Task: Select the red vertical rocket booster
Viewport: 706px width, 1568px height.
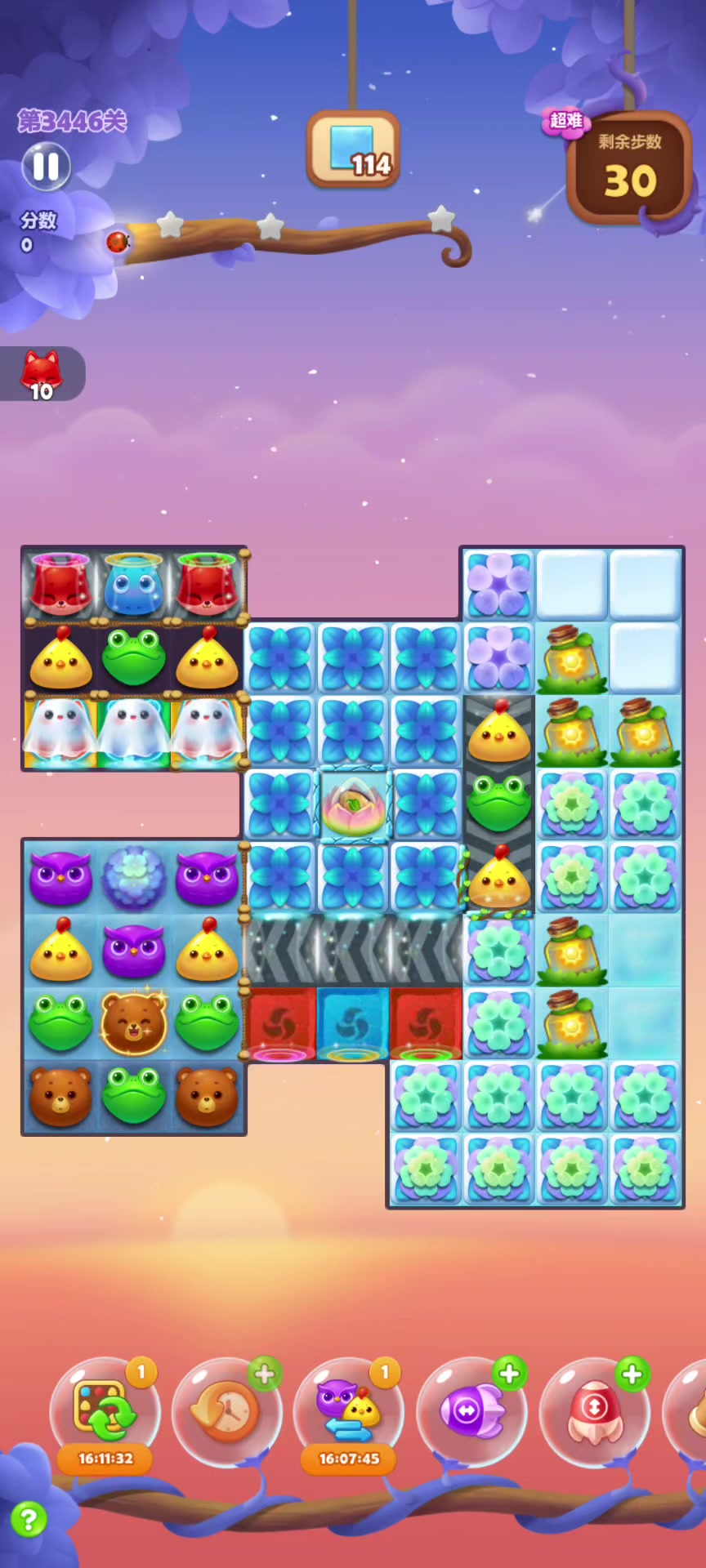Action: click(594, 1413)
